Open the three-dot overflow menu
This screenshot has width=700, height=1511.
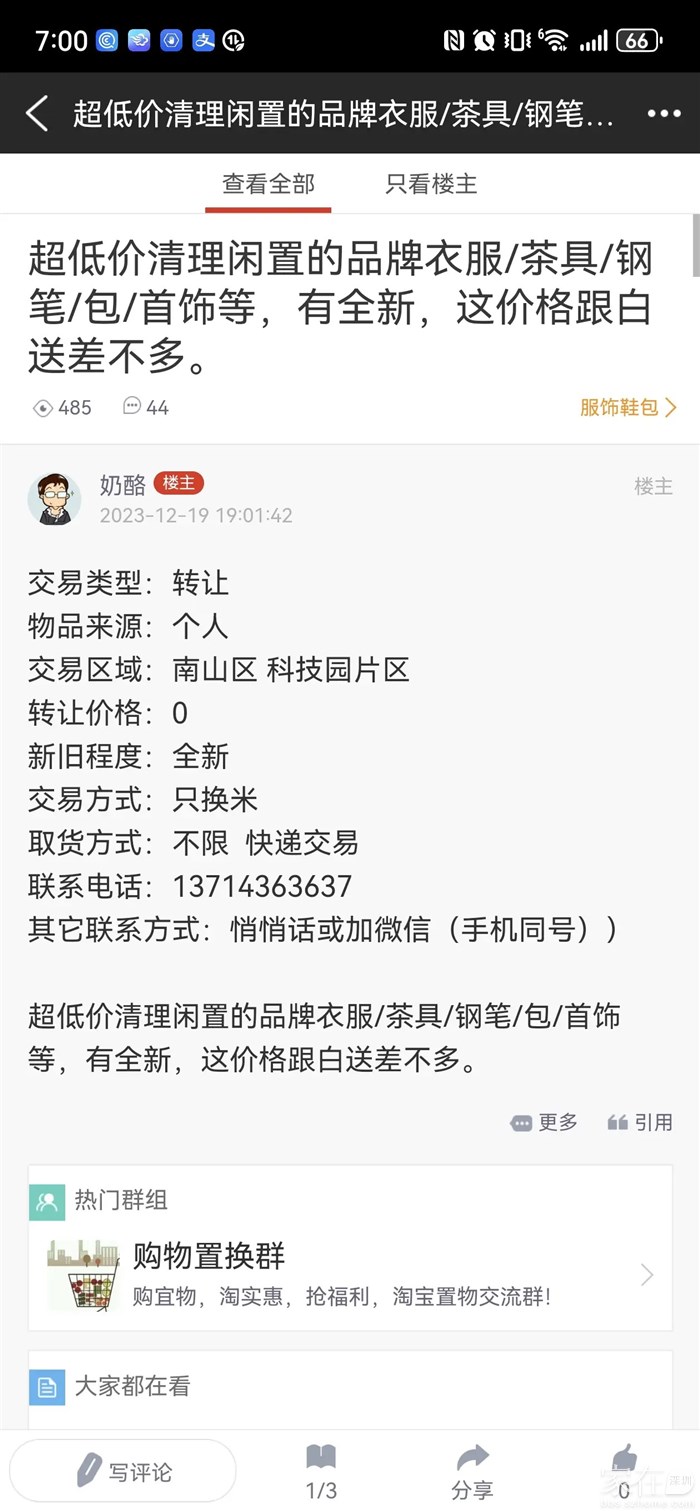pos(663,114)
